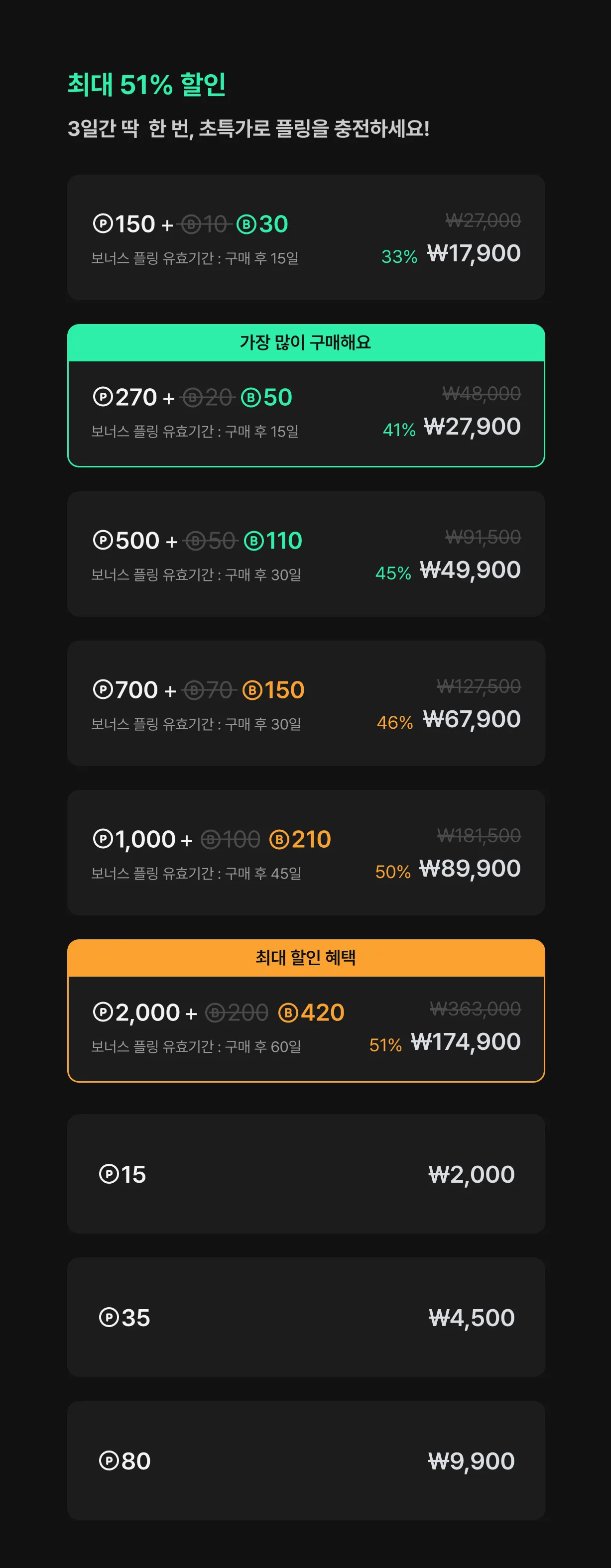Buy the 500 Fling package for ₩49,900
This screenshot has width=611, height=1568.
306,554
